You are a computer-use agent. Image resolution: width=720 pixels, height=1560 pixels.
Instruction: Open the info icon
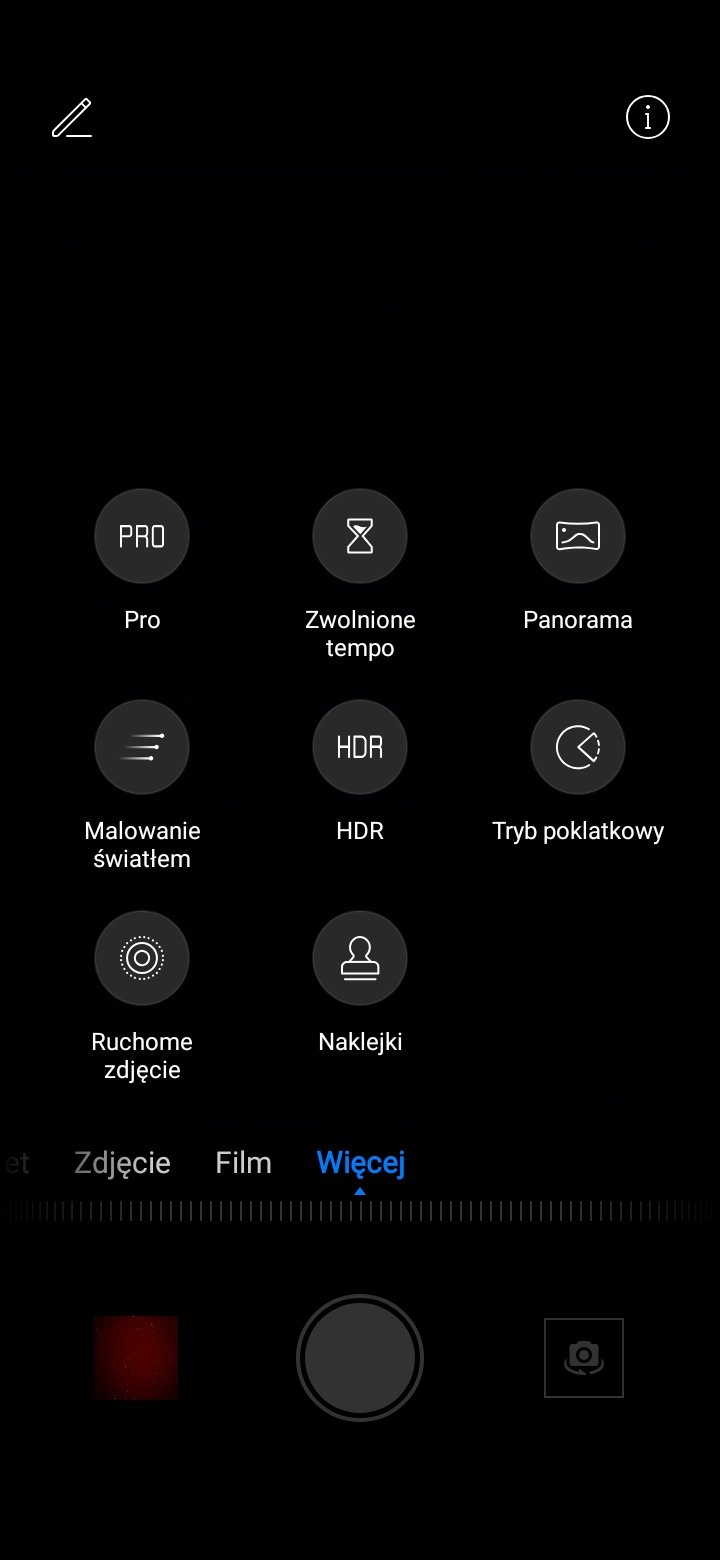[x=647, y=118]
